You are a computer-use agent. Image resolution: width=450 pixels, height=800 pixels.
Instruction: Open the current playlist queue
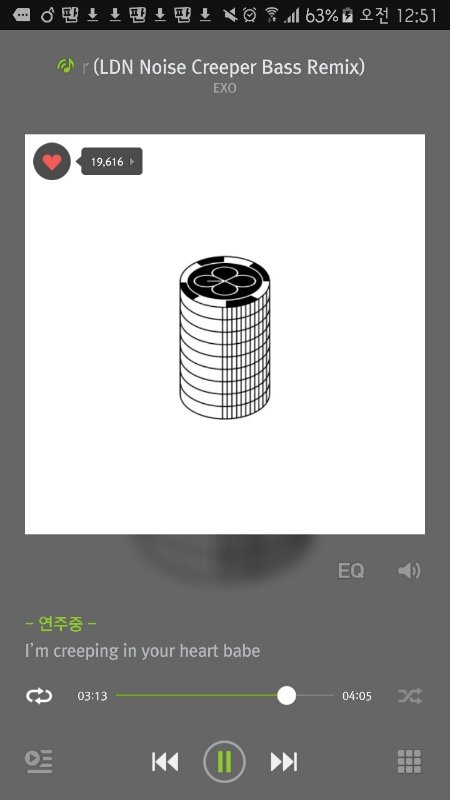pos(39,761)
